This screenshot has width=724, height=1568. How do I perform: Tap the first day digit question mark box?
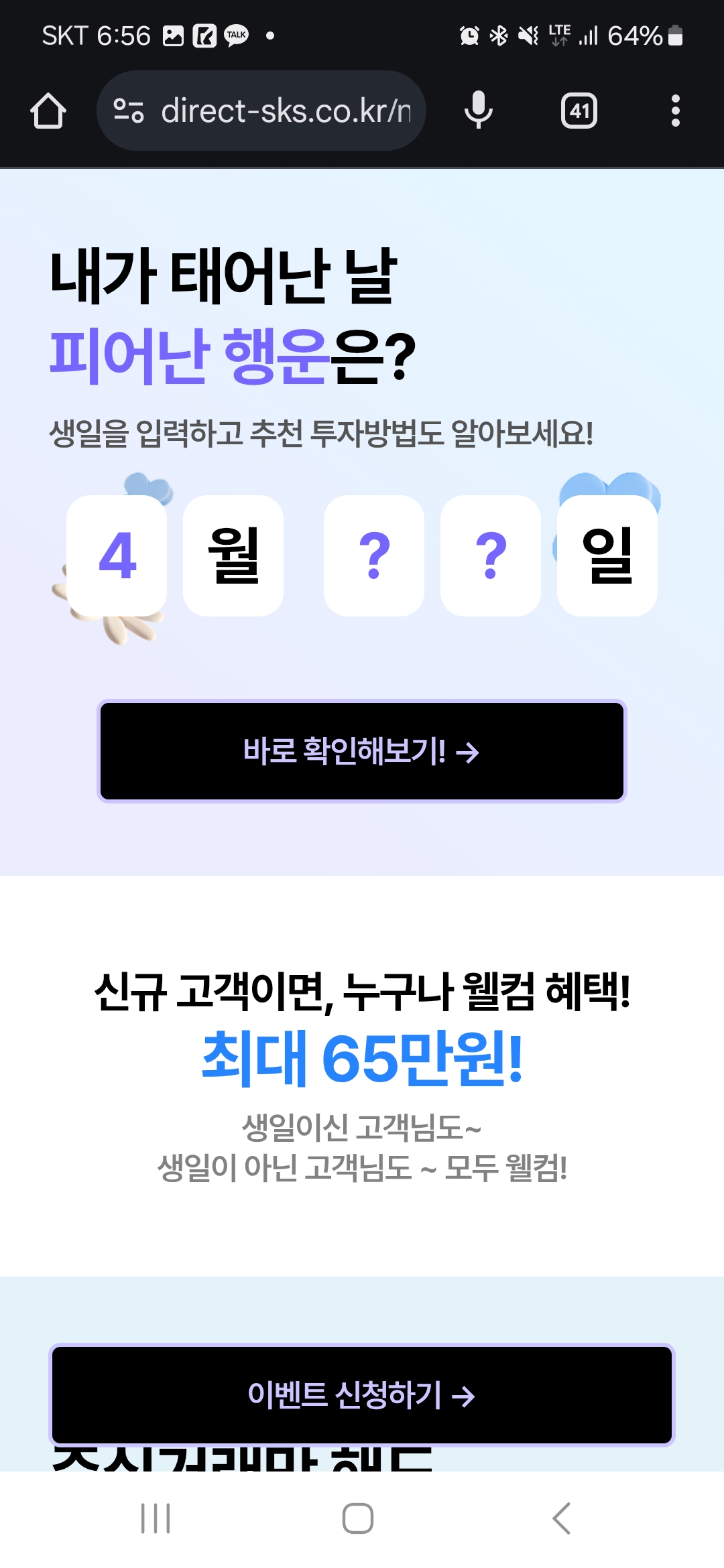pos(374,556)
